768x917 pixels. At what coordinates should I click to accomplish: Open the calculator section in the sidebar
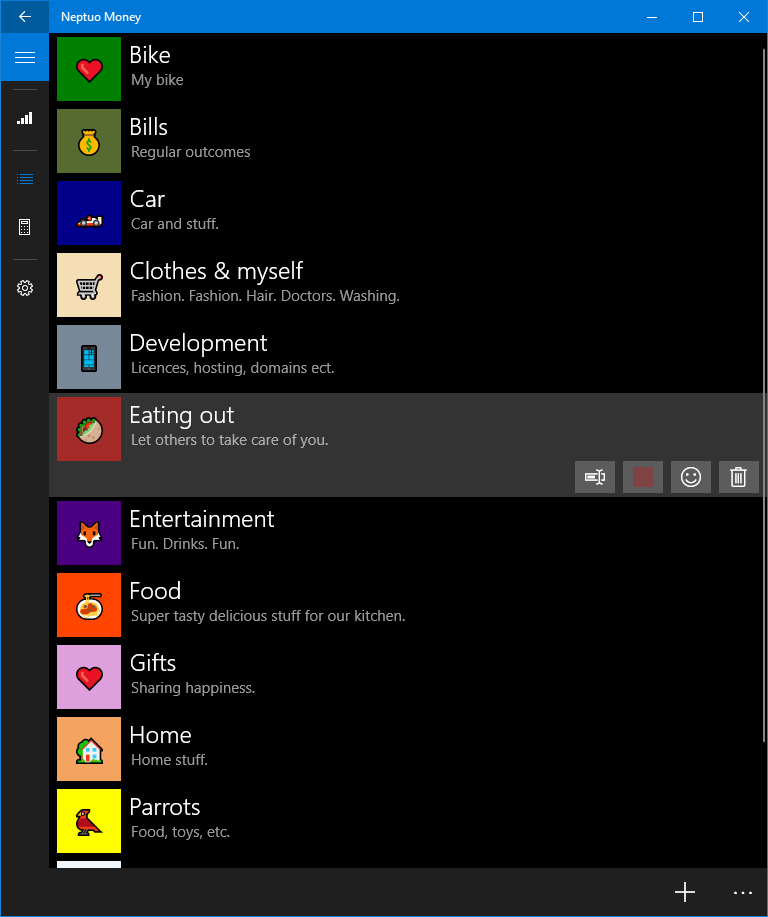(24, 227)
